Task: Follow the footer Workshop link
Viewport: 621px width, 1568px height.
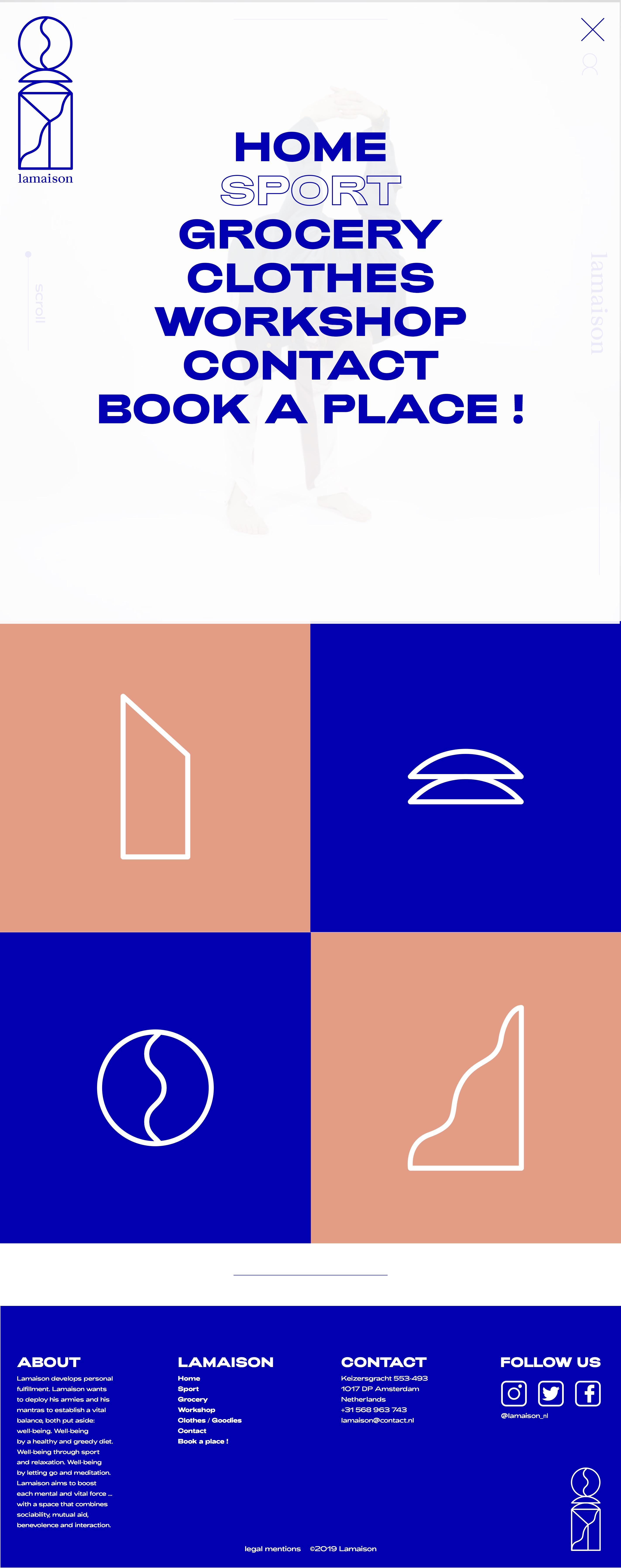Action: click(x=196, y=1409)
